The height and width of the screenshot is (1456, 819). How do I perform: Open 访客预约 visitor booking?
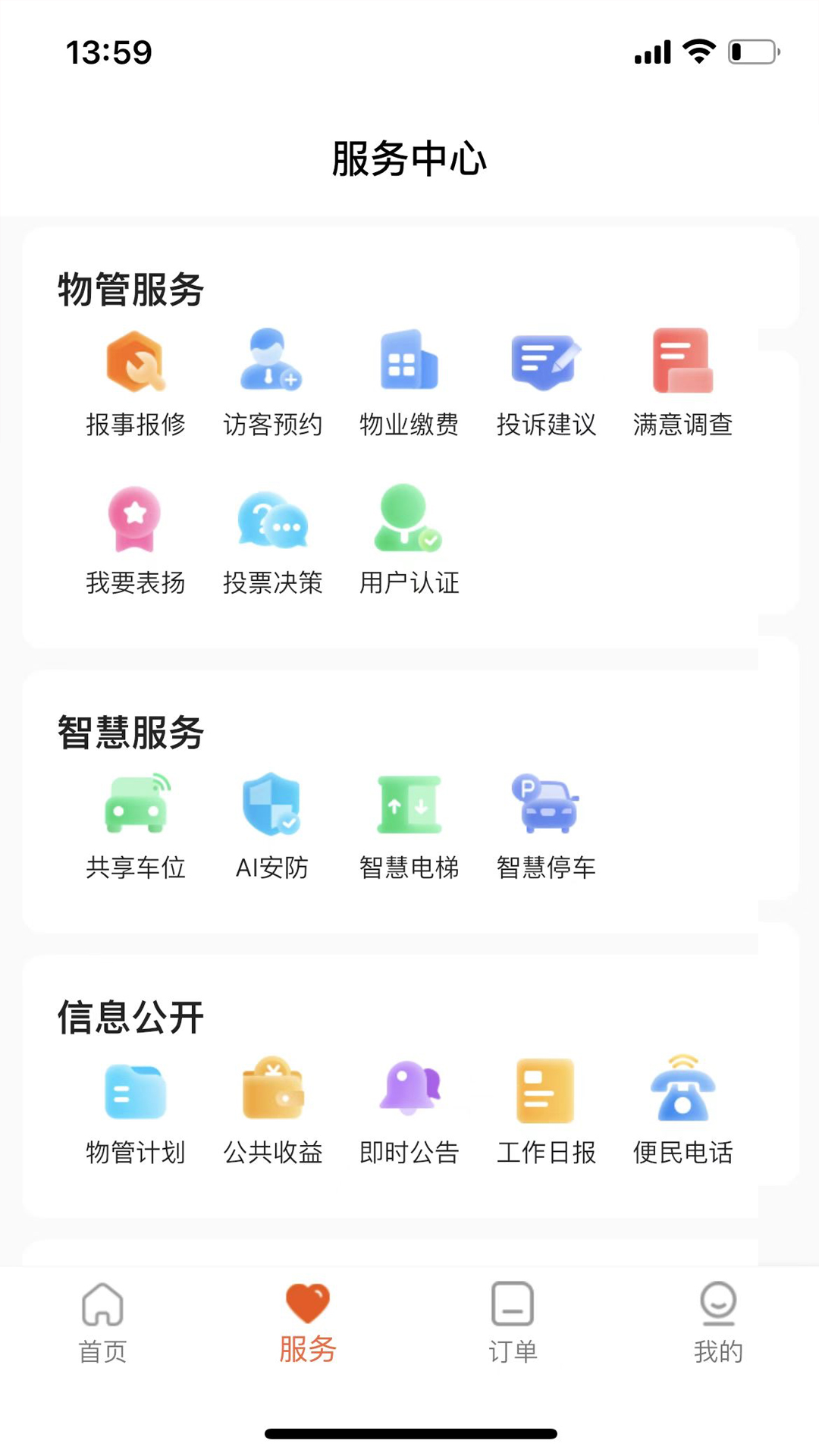pos(272,384)
